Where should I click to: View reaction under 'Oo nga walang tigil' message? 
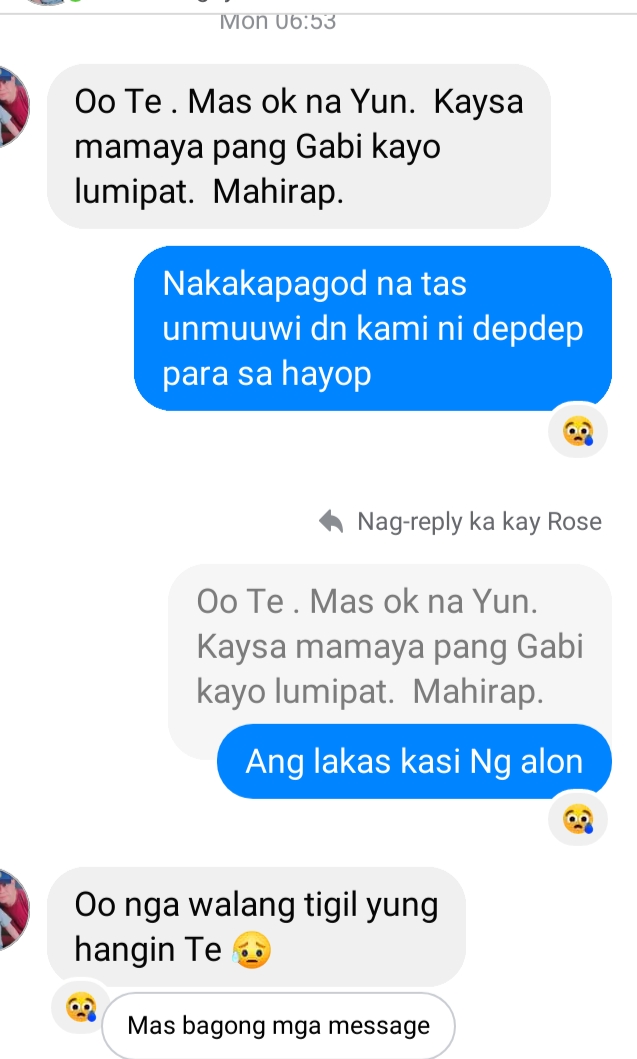[78, 1007]
